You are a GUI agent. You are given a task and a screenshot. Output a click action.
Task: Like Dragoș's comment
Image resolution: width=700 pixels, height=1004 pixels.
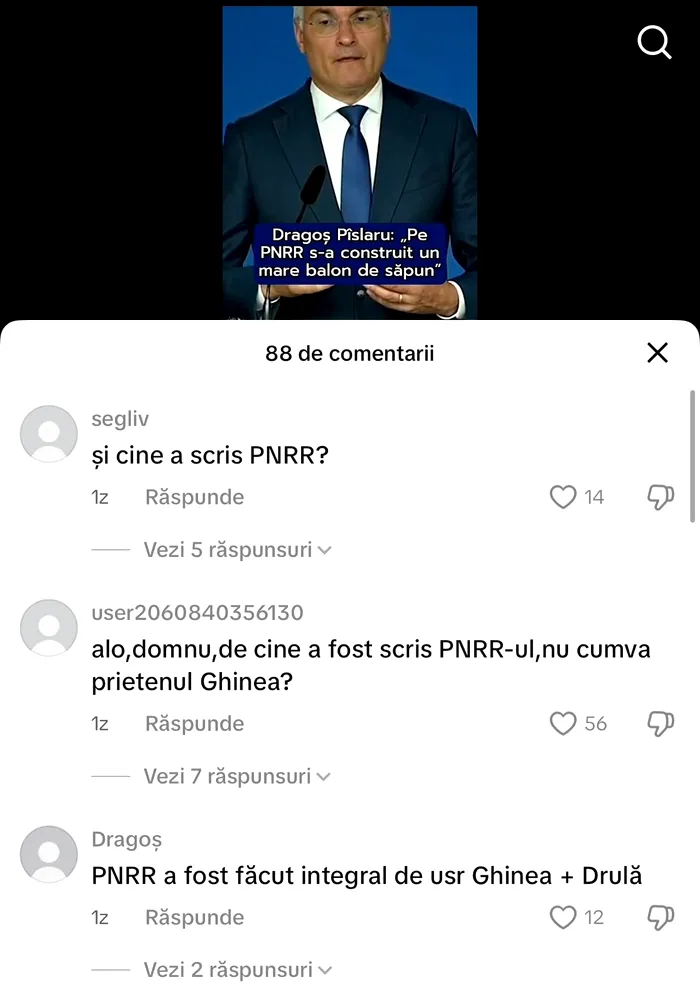point(564,917)
